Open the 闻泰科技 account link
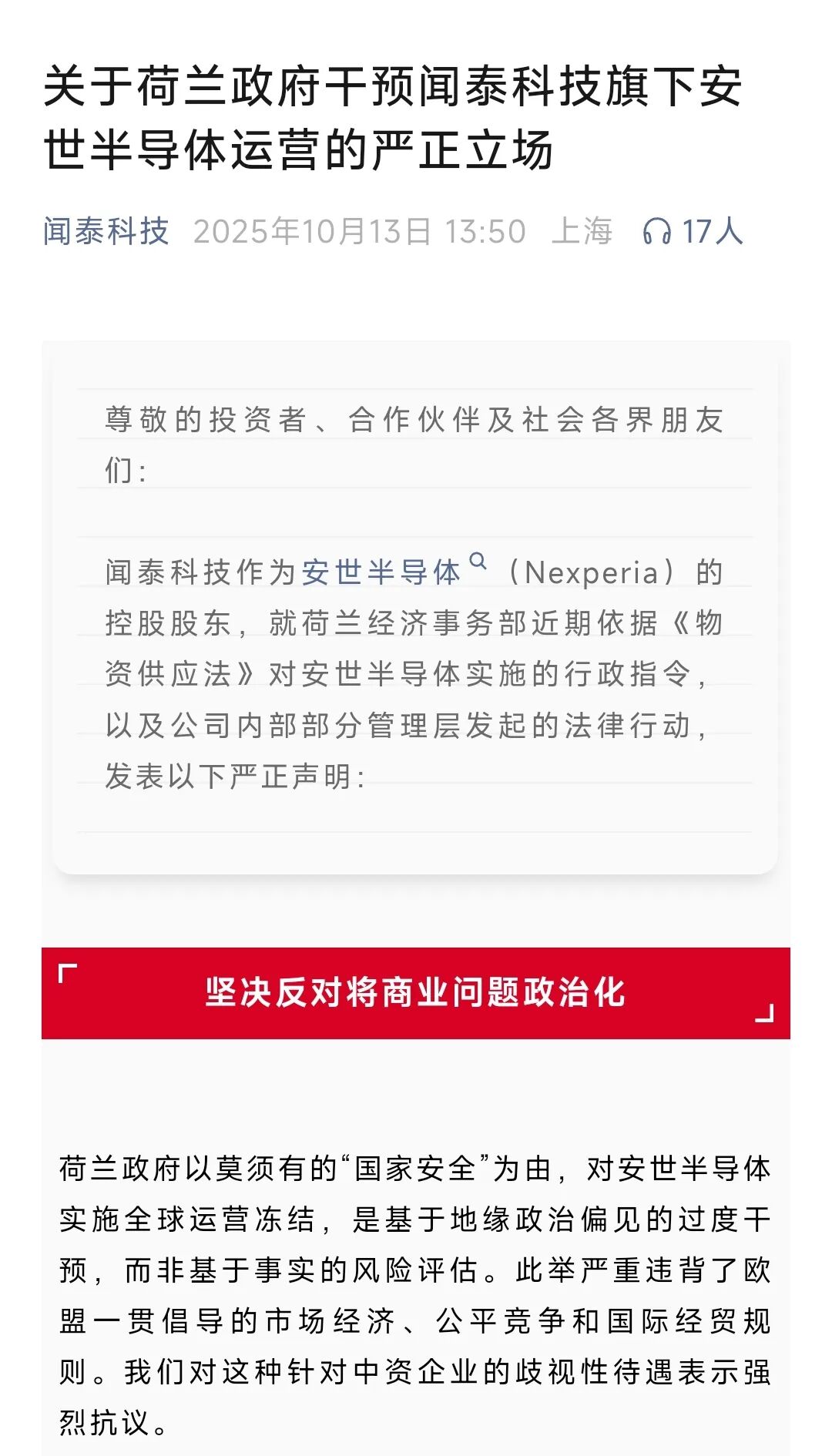 point(106,231)
